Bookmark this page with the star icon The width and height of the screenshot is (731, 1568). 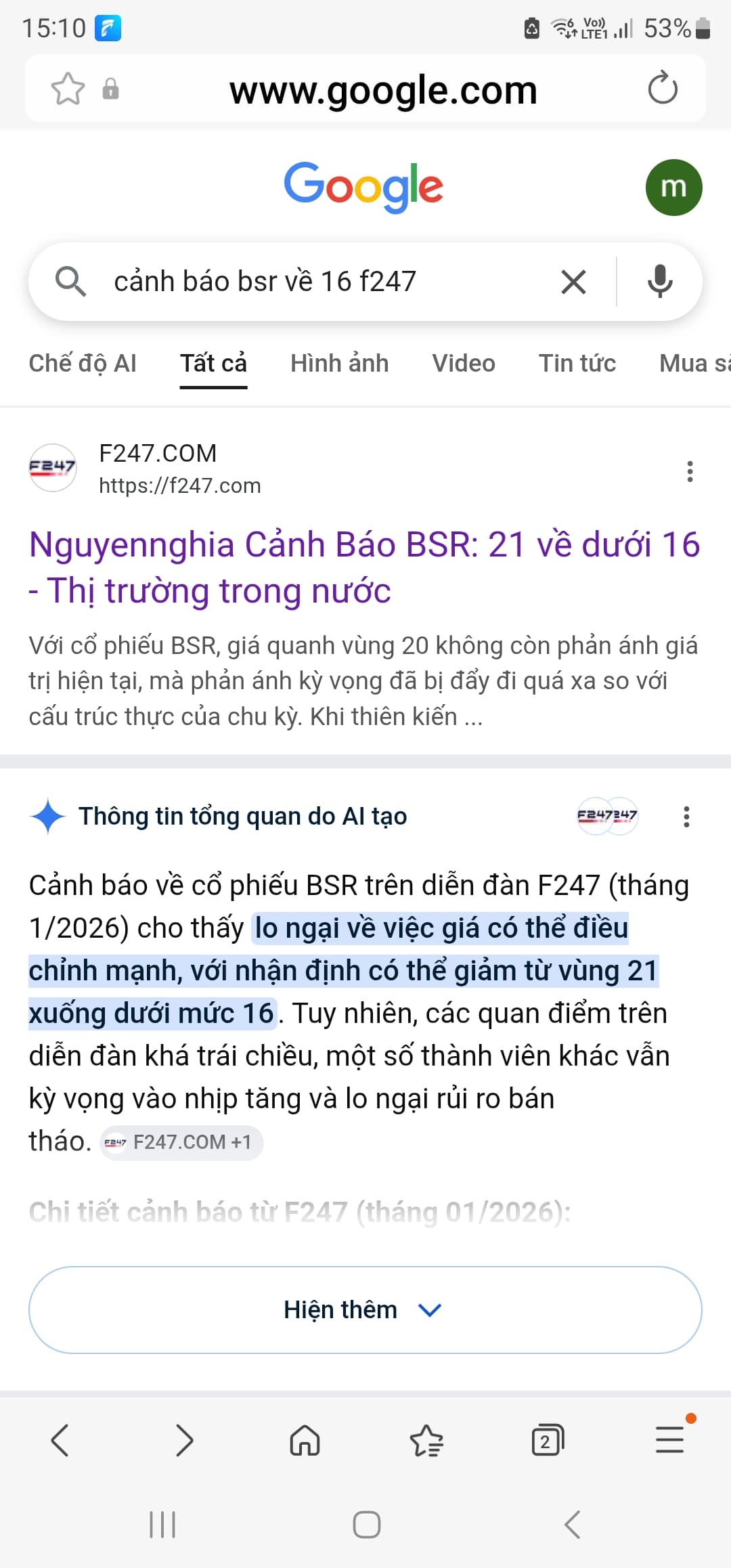click(68, 89)
